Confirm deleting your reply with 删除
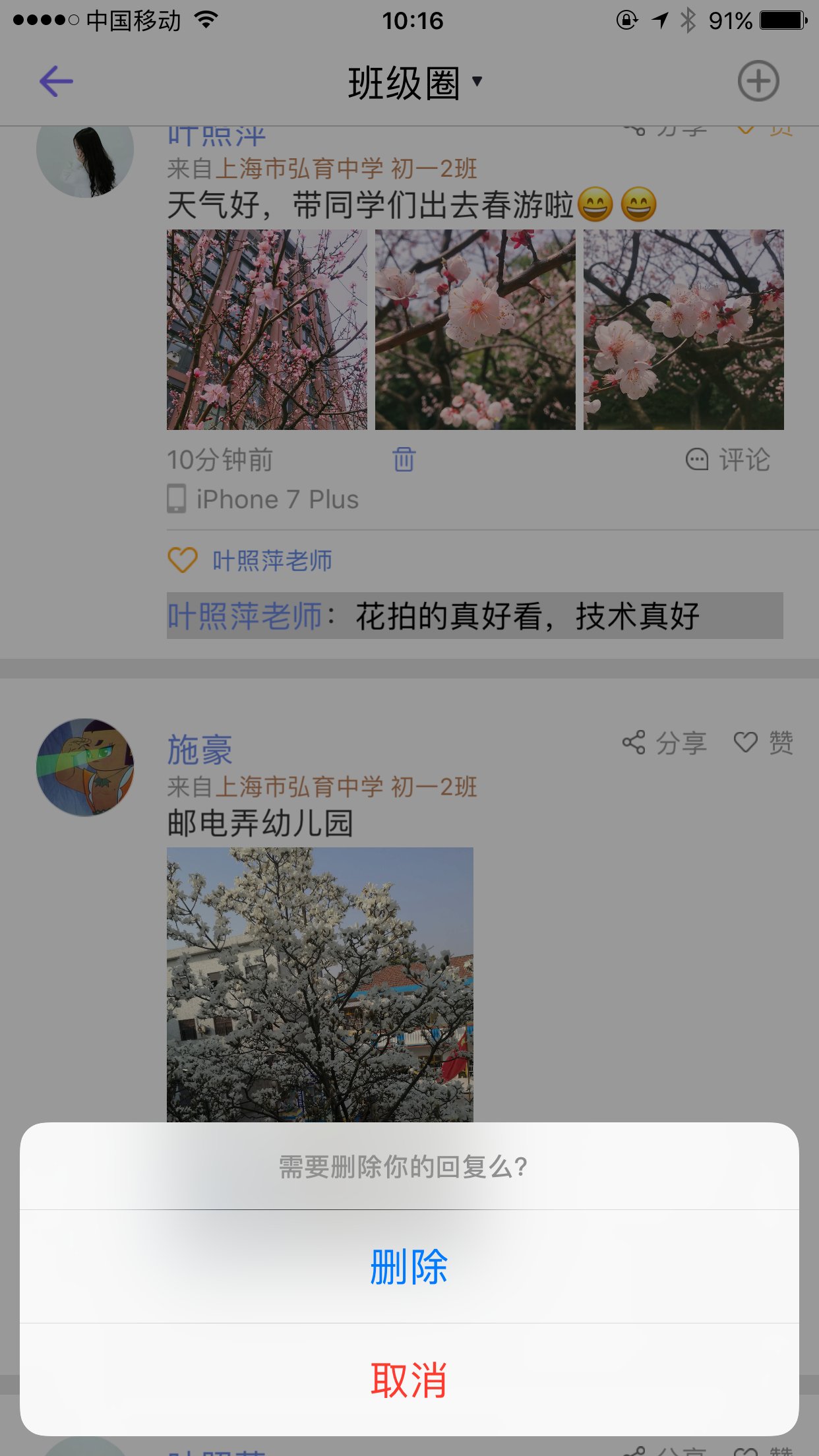The width and height of the screenshot is (819, 1456). (409, 1266)
